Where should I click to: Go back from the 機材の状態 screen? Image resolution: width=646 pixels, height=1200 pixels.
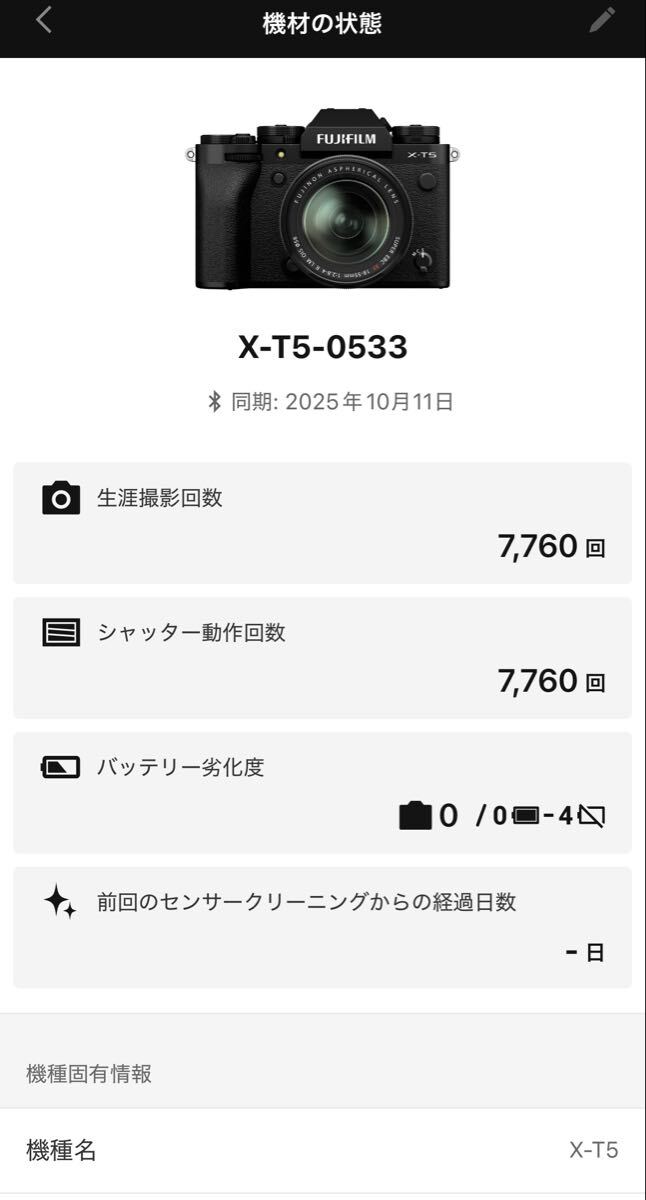[x=44, y=21]
